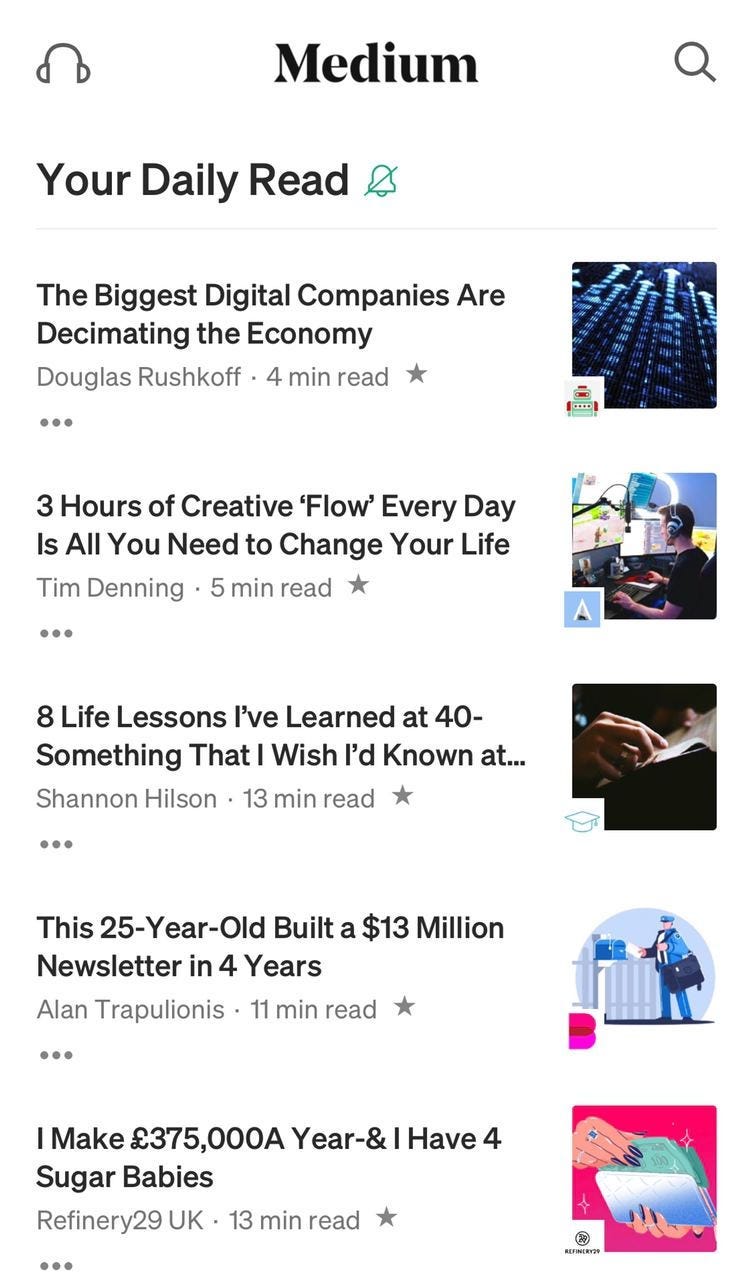This screenshot has height=1280, width=752.
Task: Open the search magnifier
Action: [x=694, y=62]
